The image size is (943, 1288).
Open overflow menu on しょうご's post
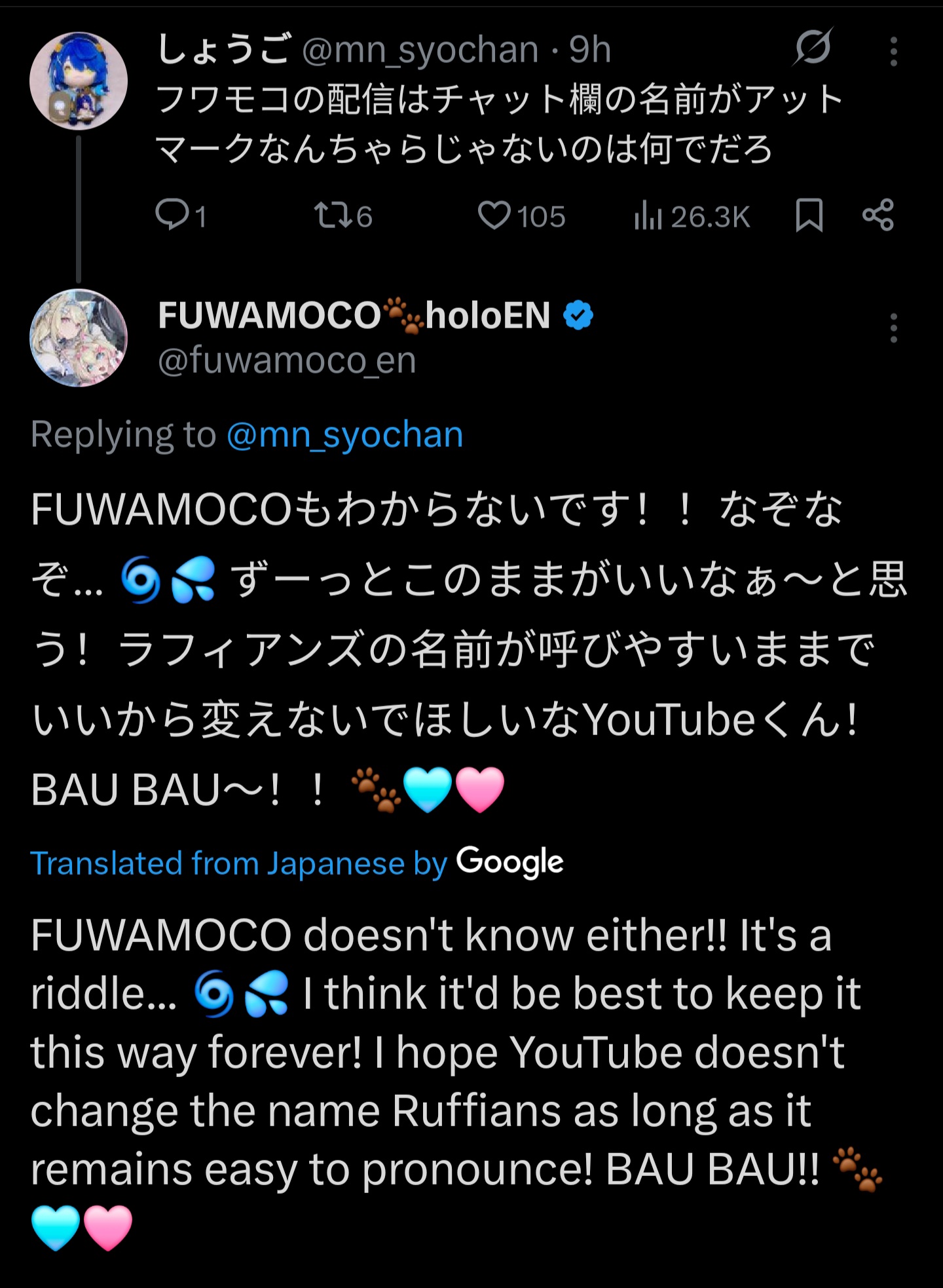point(893,51)
